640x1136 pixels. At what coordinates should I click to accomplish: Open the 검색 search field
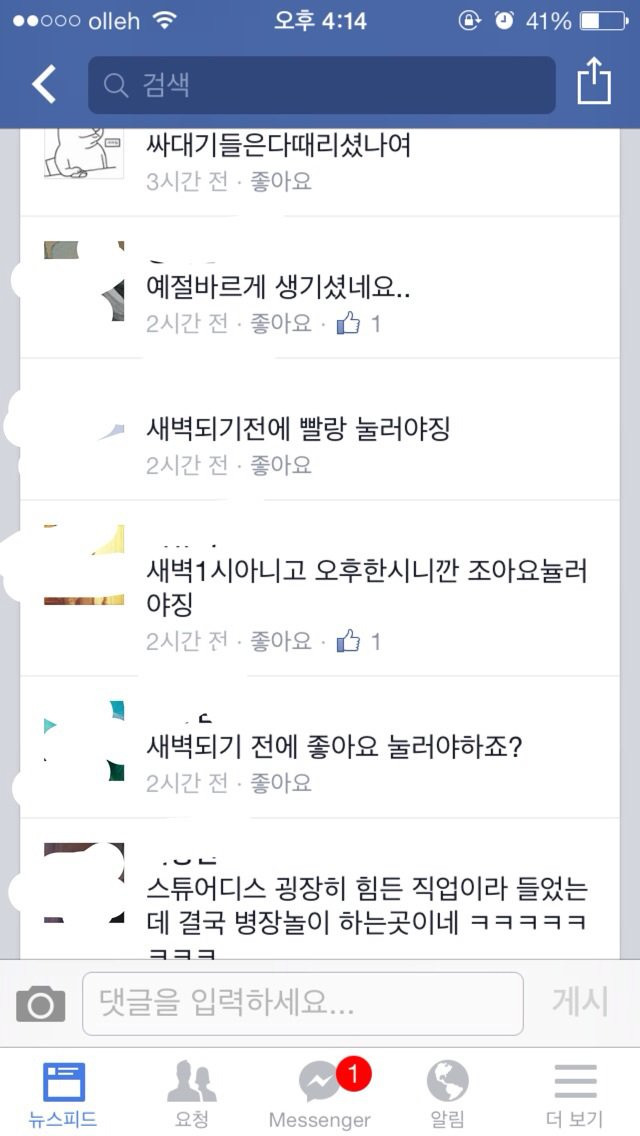point(320,85)
